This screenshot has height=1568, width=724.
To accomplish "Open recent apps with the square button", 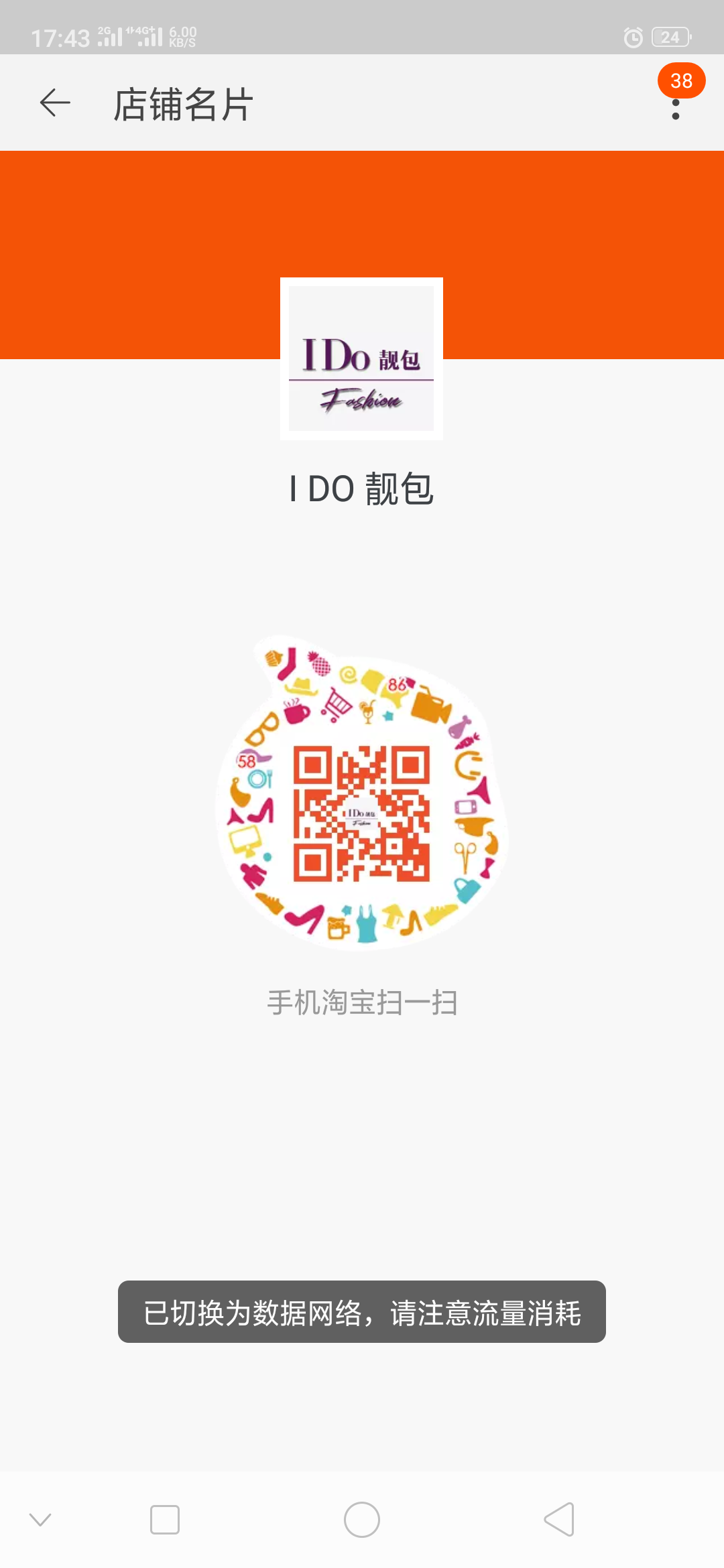I will (x=165, y=1520).
